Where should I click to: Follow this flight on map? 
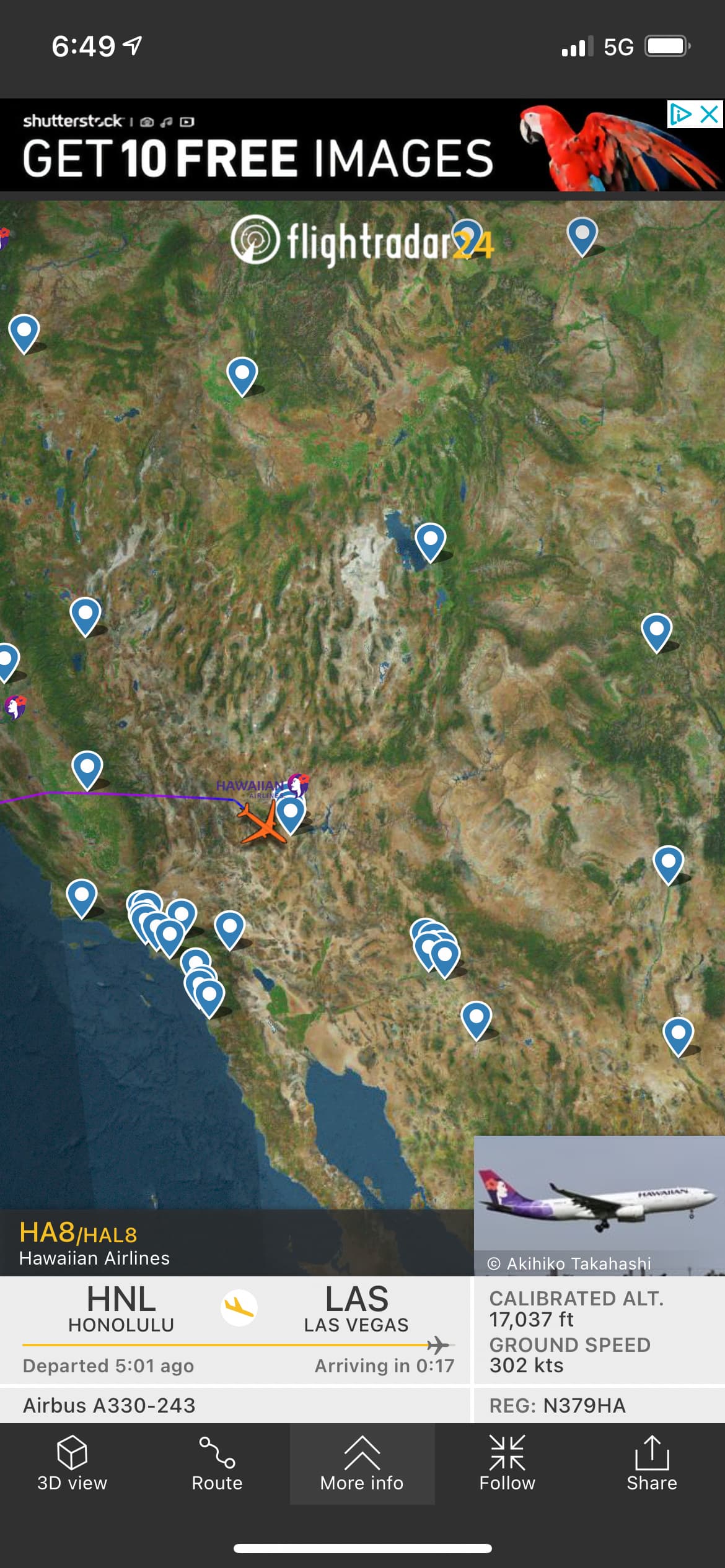[x=507, y=1464]
